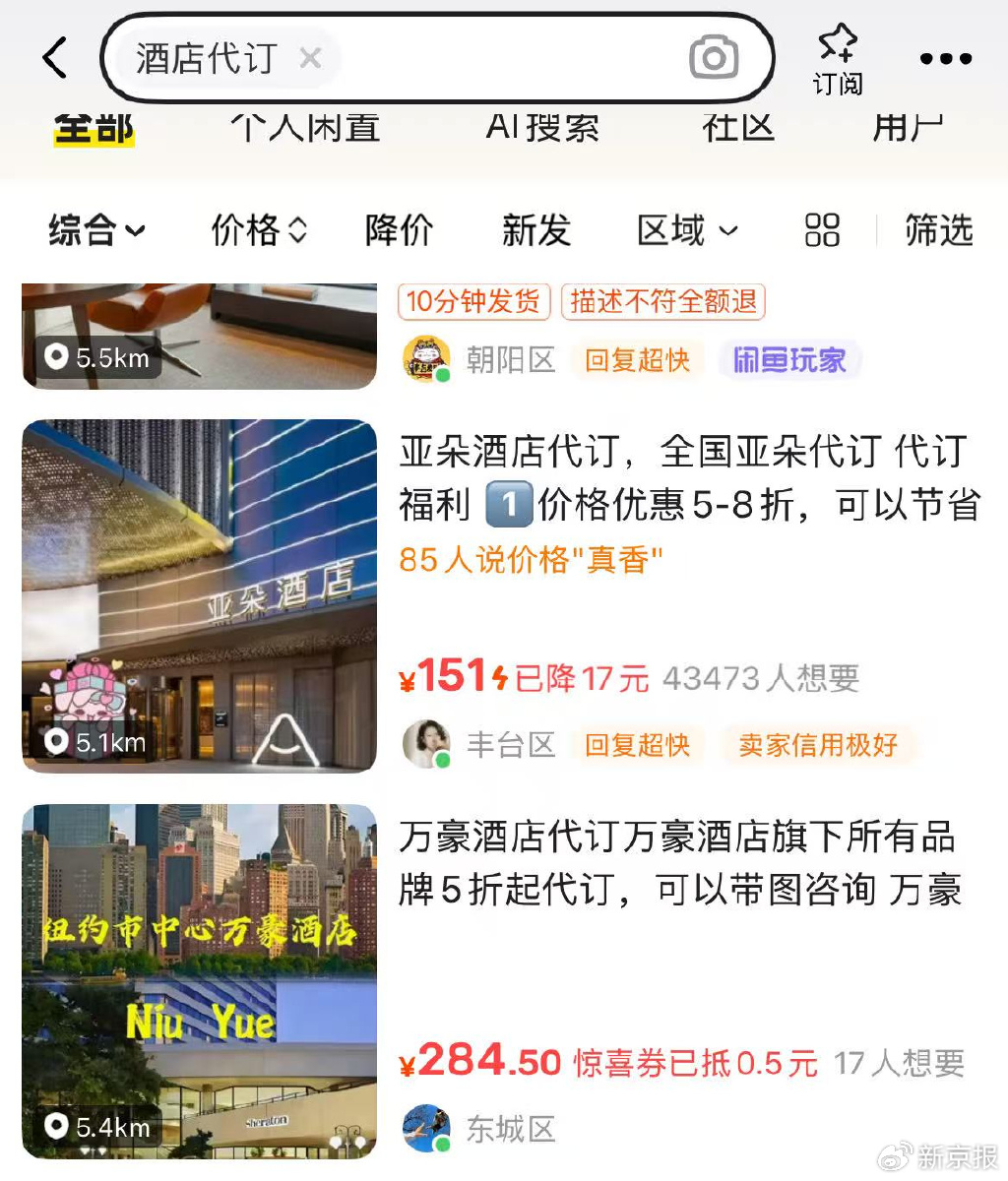Tap the back arrow to exit search
Image resolution: width=1008 pixels, height=1181 pixels.
[53, 57]
